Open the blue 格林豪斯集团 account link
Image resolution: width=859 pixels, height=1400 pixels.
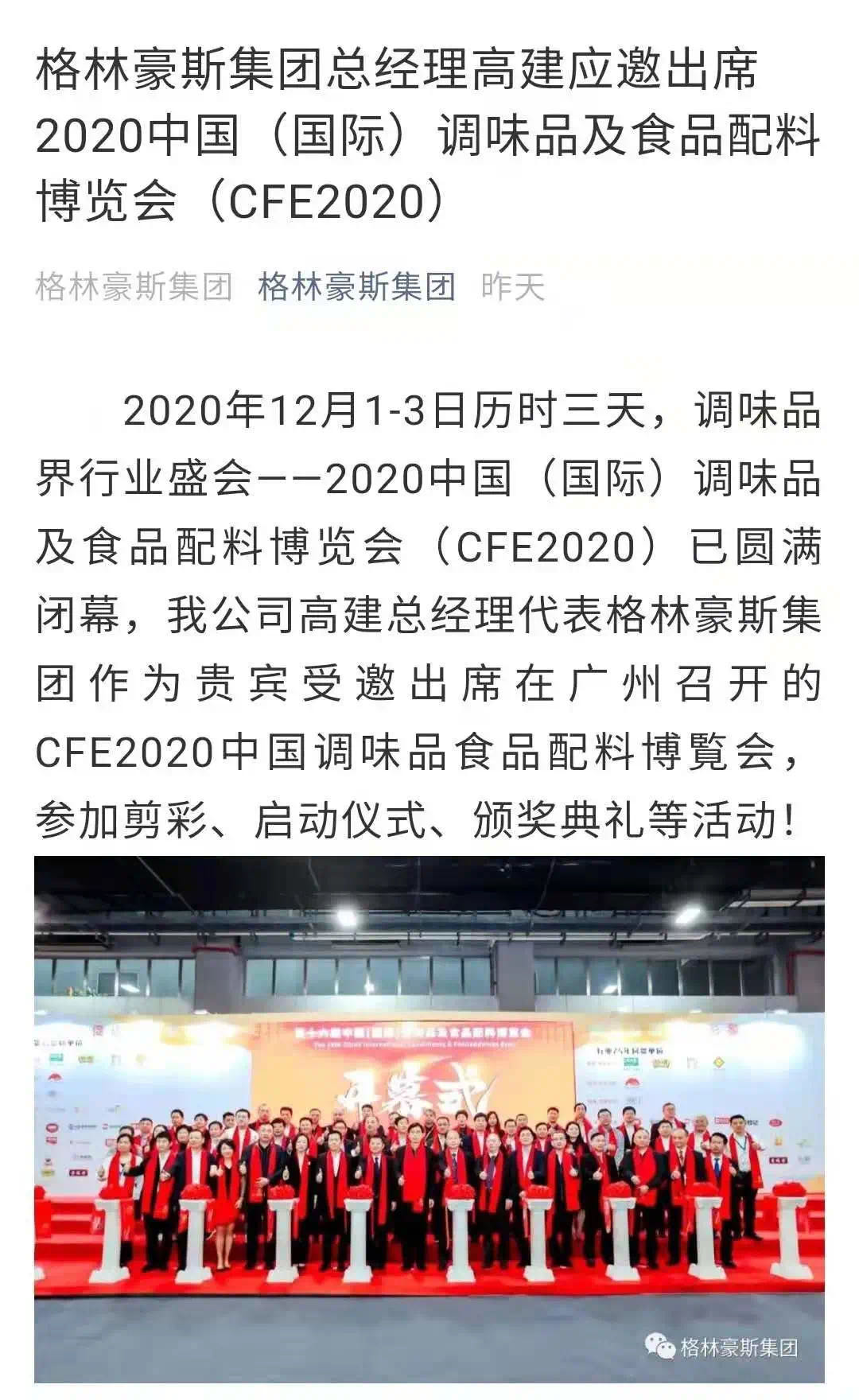click(356, 286)
